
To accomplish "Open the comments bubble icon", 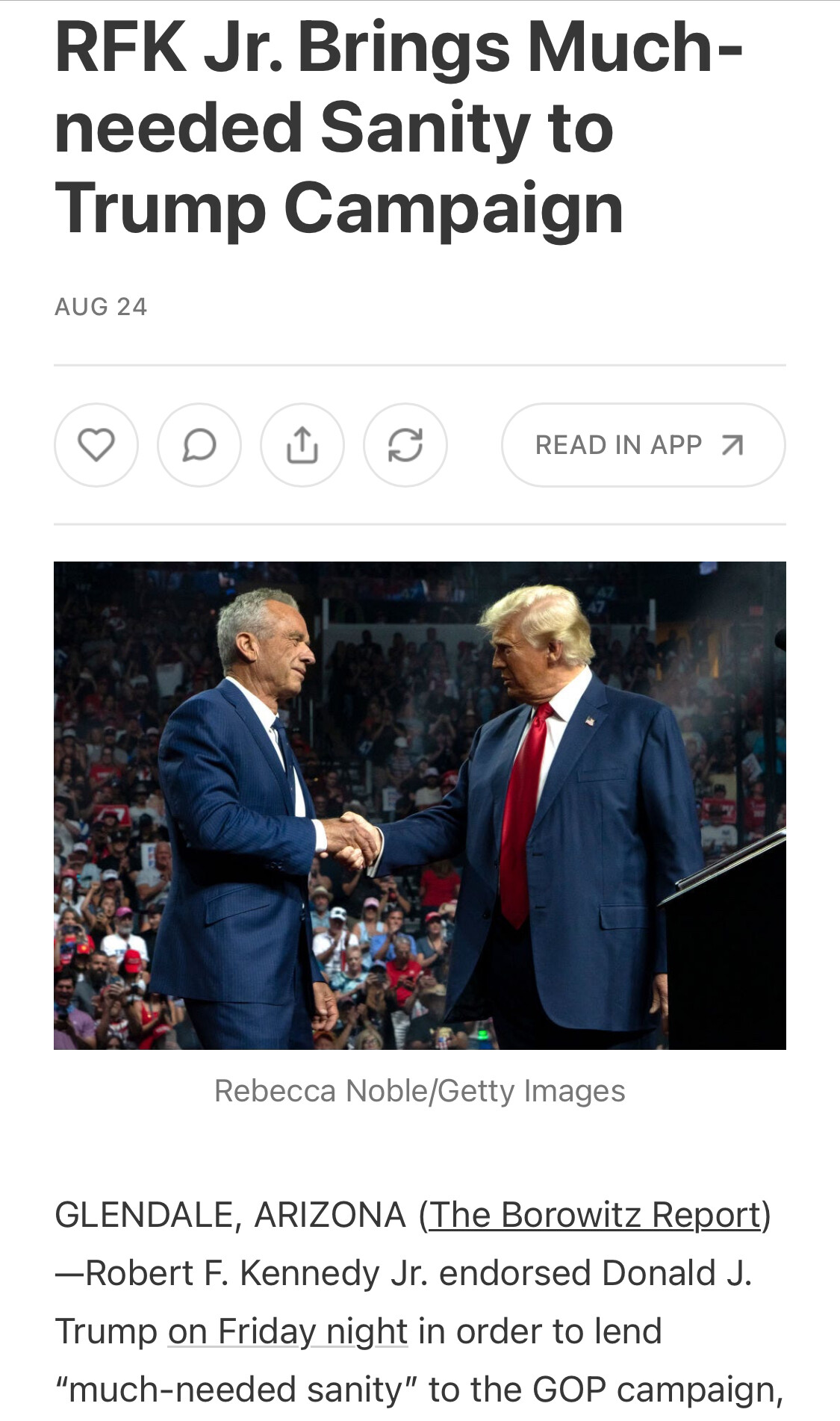I will click(199, 445).
